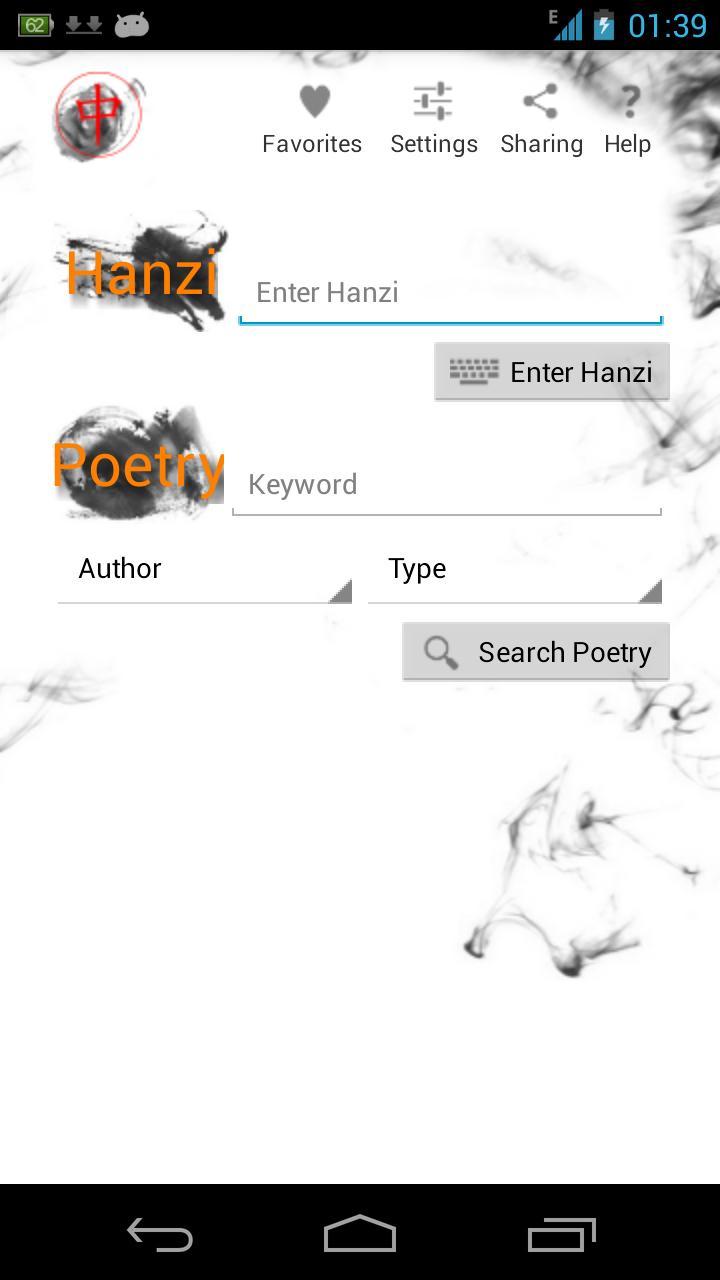Focus the poetry Keyword field

(x=446, y=485)
